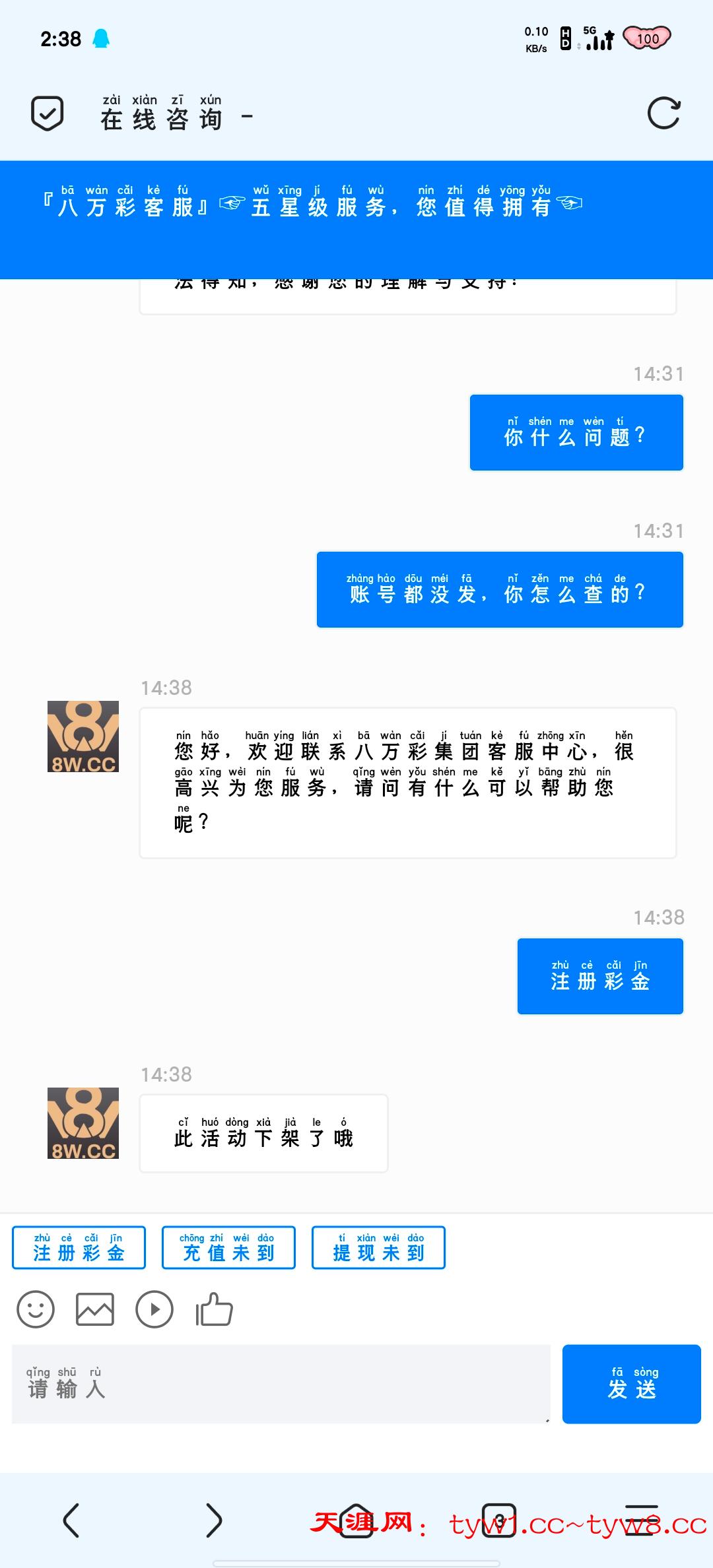This screenshot has width=713, height=1568.
Task: Select the 注册彩金 quick reply chip
Action: [79, 1247]
